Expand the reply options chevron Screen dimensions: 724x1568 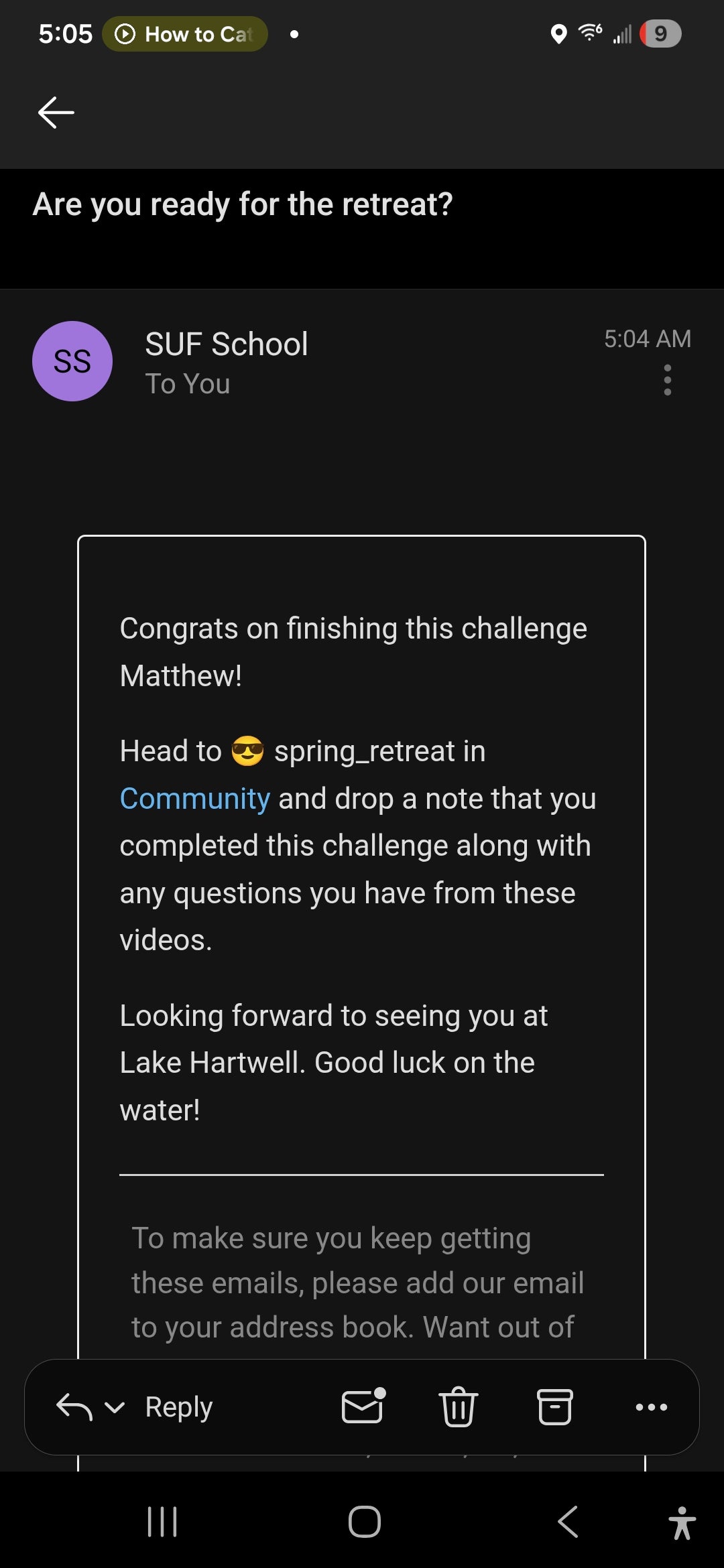(115, 1407)
